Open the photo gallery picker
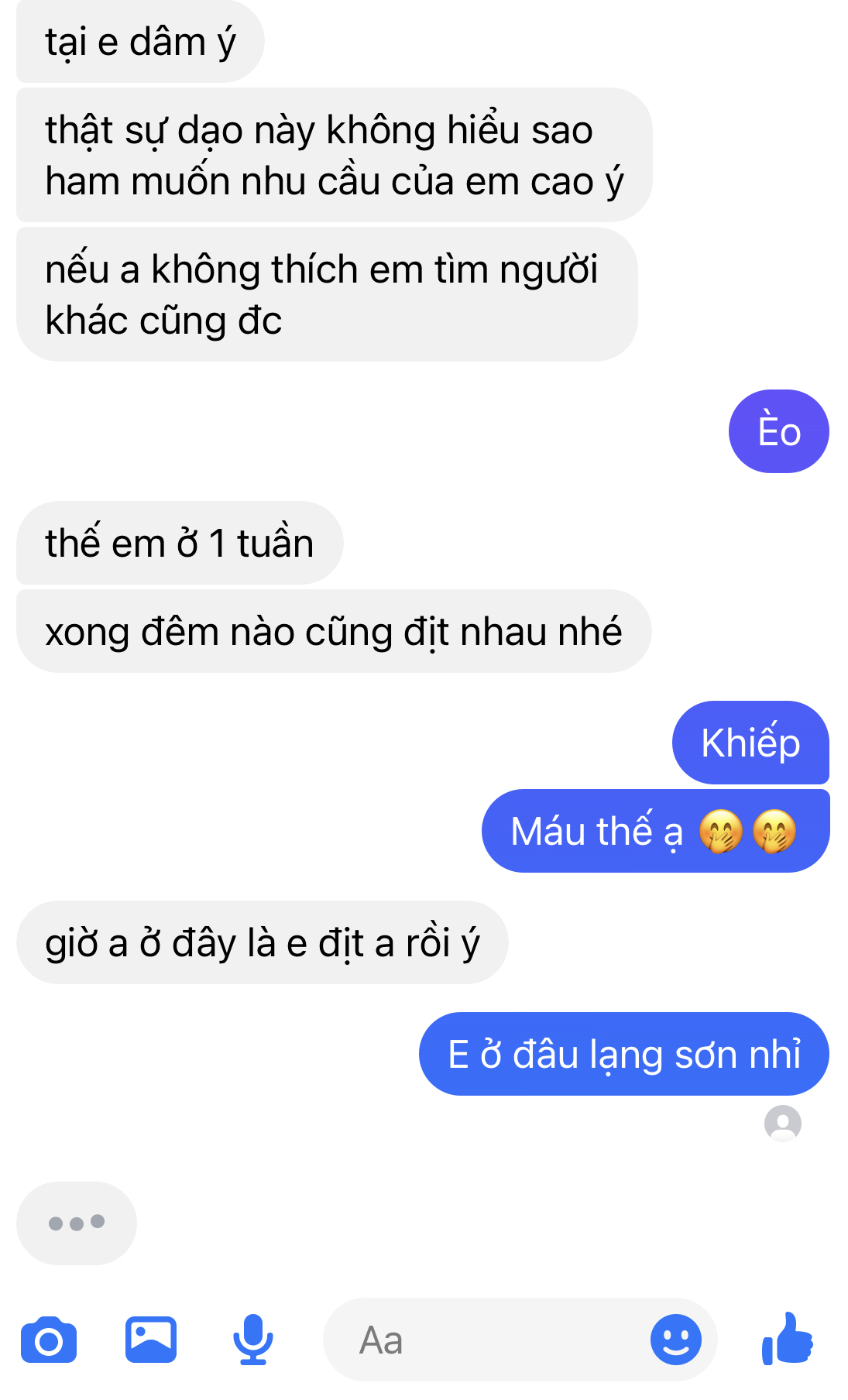Screen dimensions: 848x1400 [x=151, y=1340]
